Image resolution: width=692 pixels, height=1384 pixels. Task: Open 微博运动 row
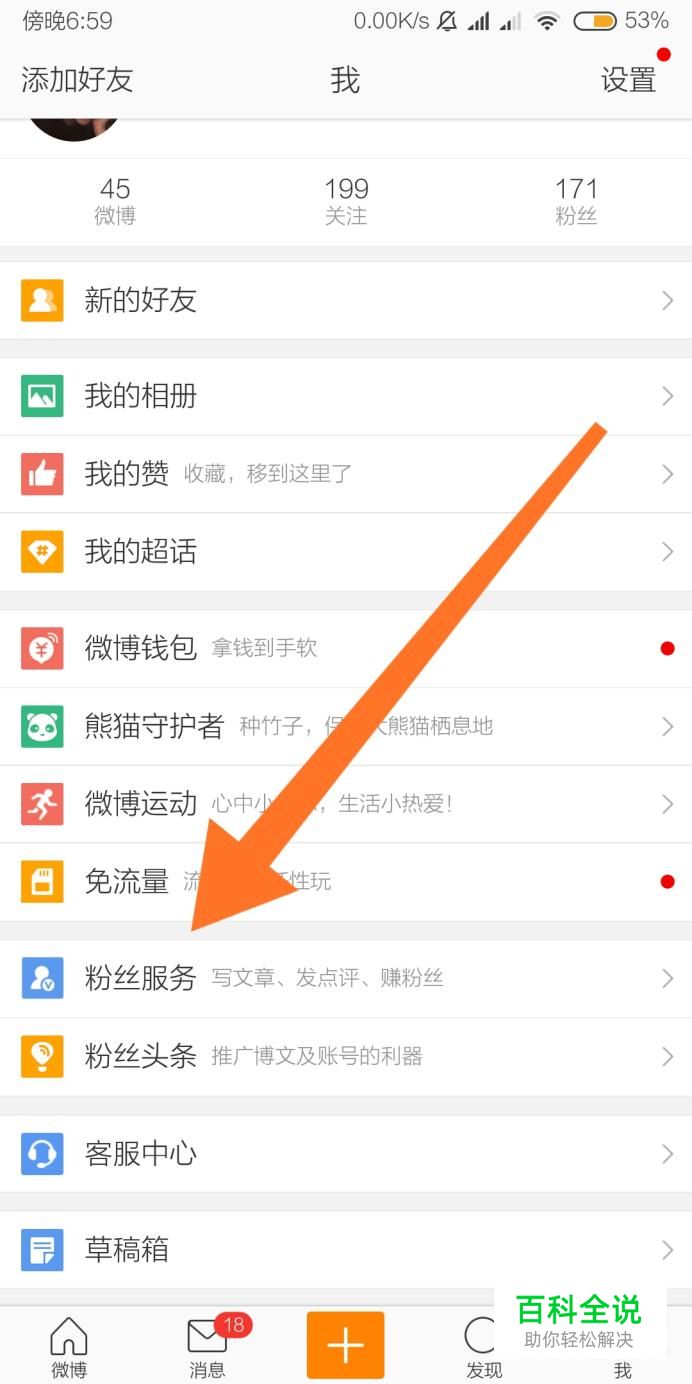coord(346,804)
